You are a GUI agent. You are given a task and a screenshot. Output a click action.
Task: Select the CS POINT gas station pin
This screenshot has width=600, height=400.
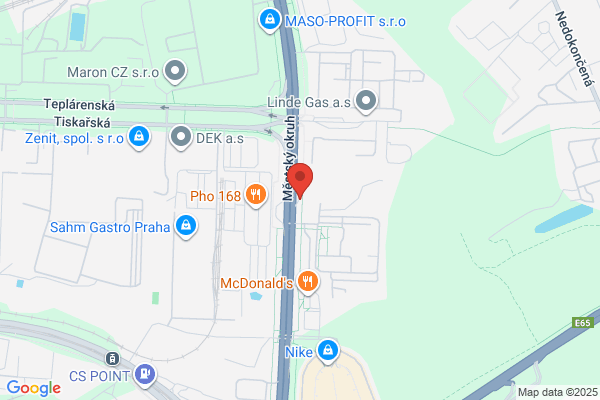145,375
